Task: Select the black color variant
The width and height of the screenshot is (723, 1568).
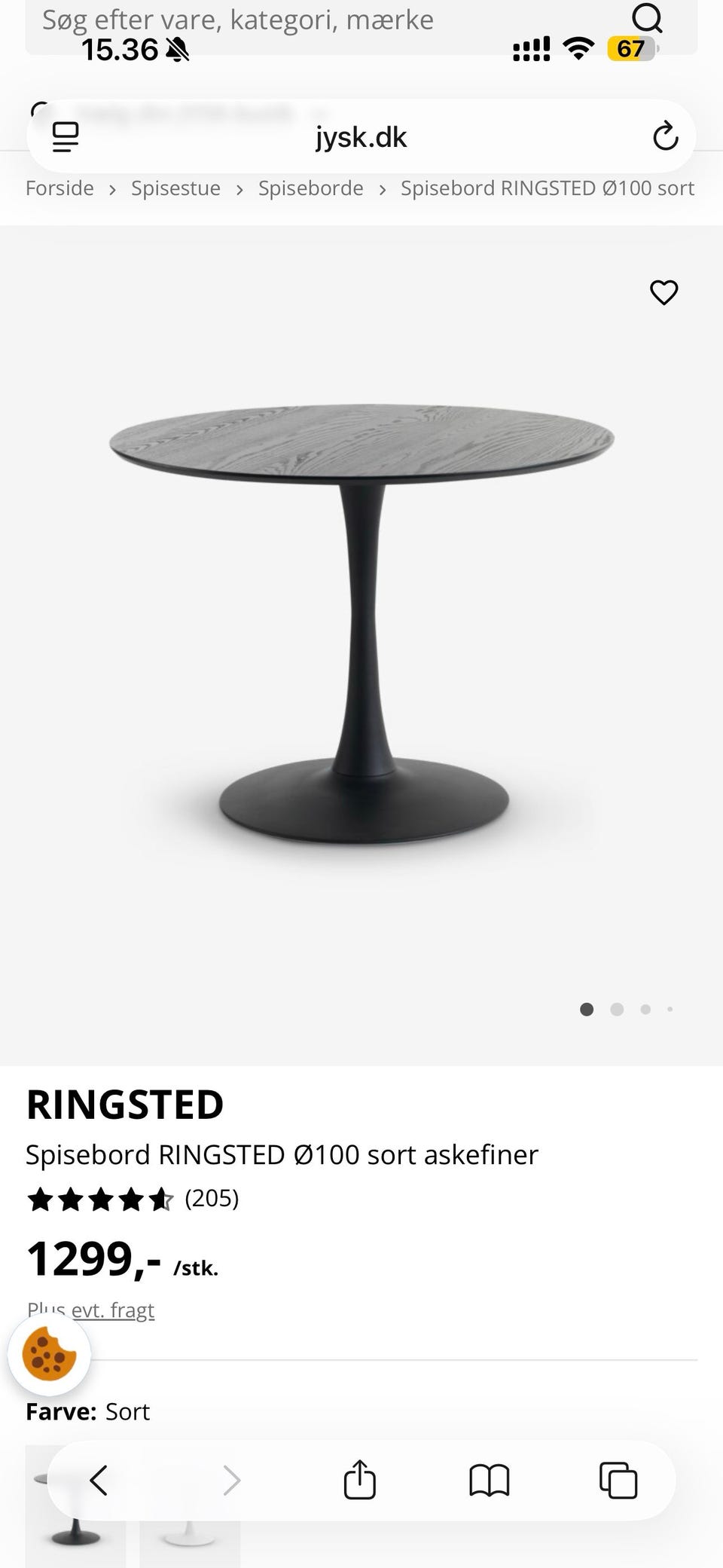Action: pos(75,1537)
